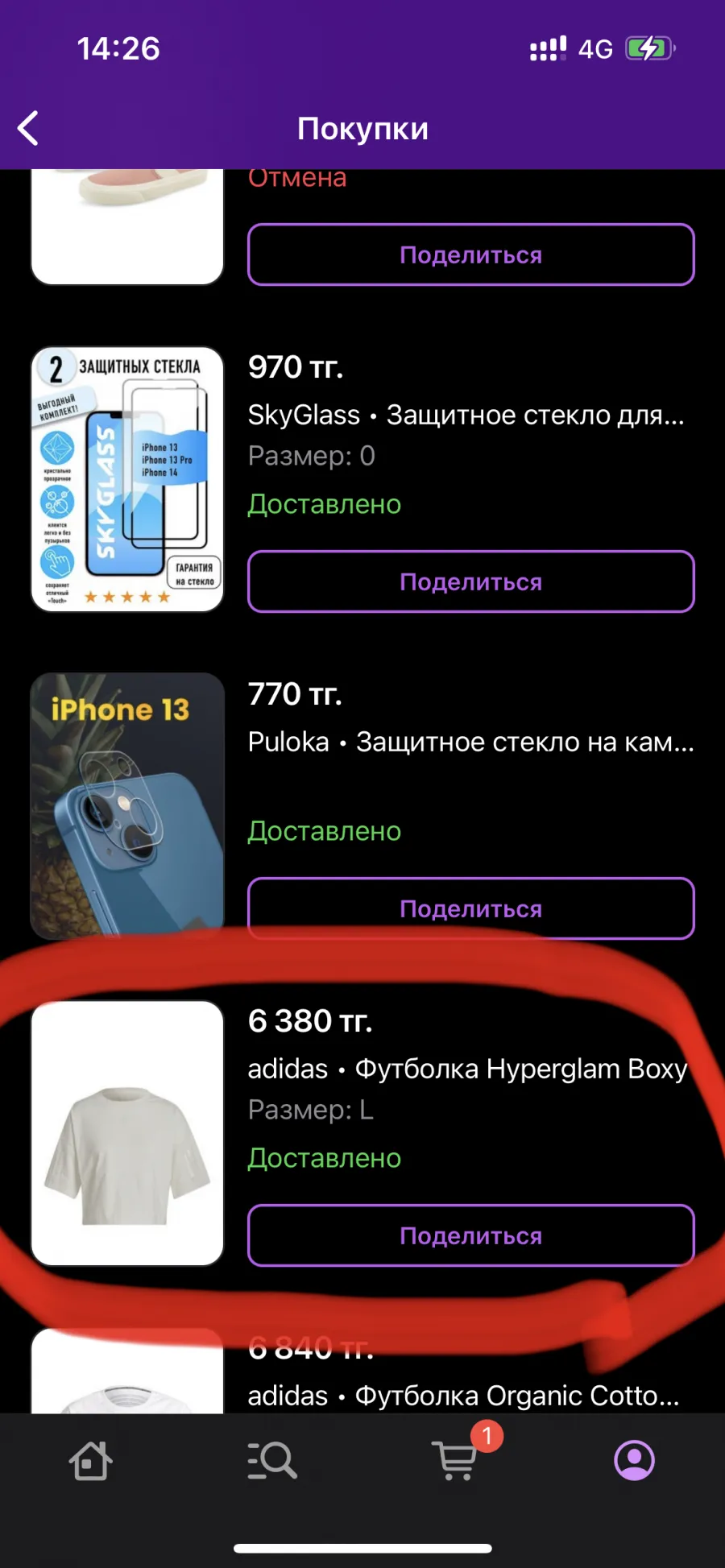Open the Puloka iPhone 13 camera glass image
Screen dimensions: 725x1568
coord(127,806)
